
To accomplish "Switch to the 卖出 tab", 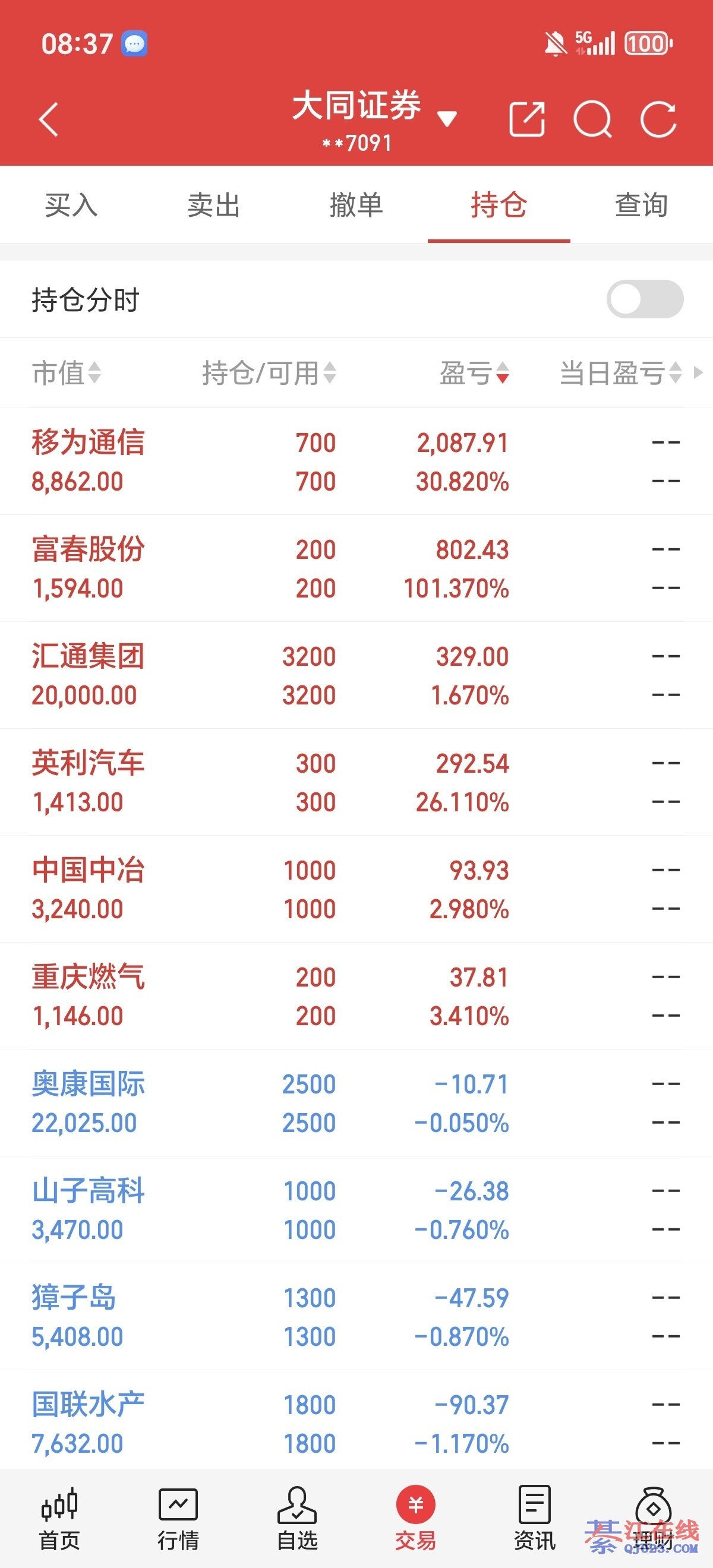I will click(x=214, y=205).
